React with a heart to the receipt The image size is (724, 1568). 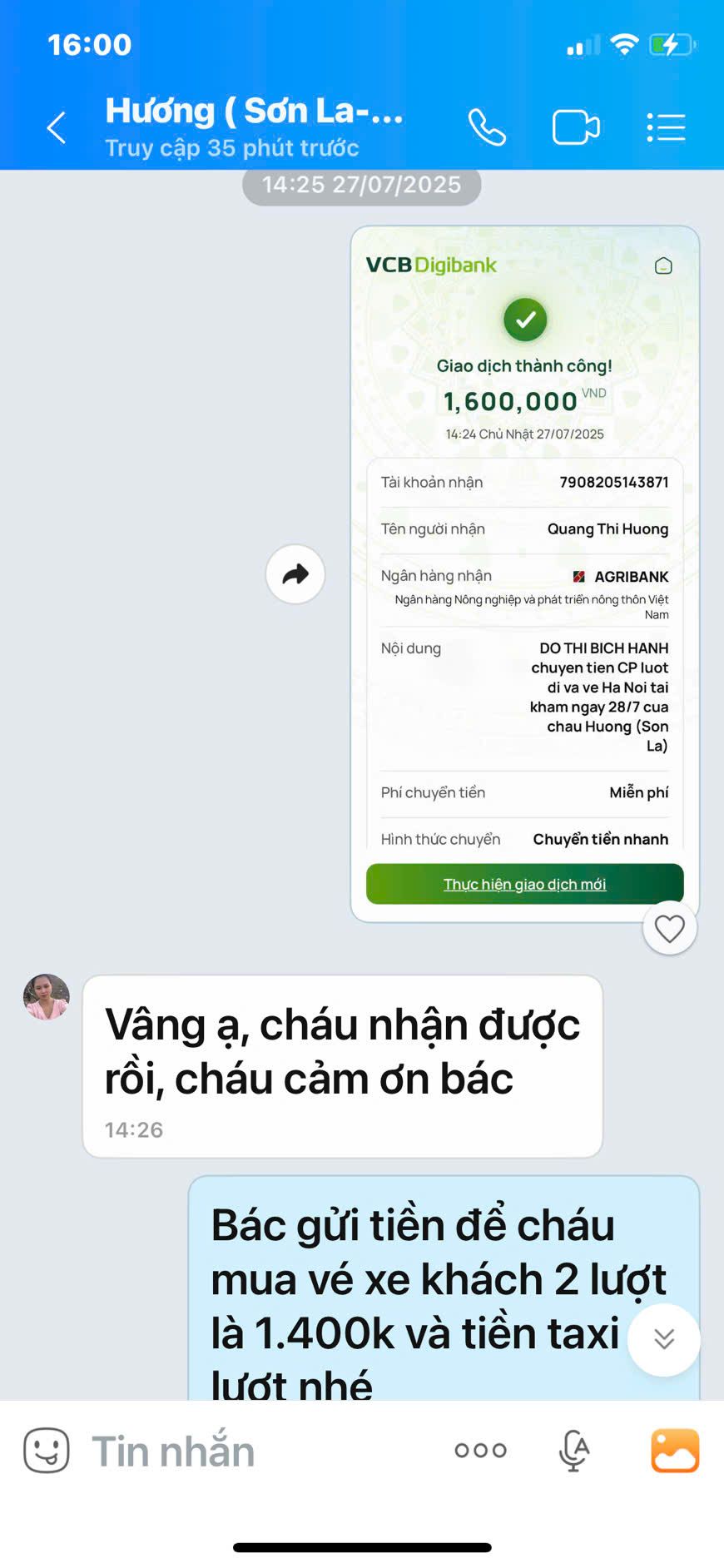(669, 928)
